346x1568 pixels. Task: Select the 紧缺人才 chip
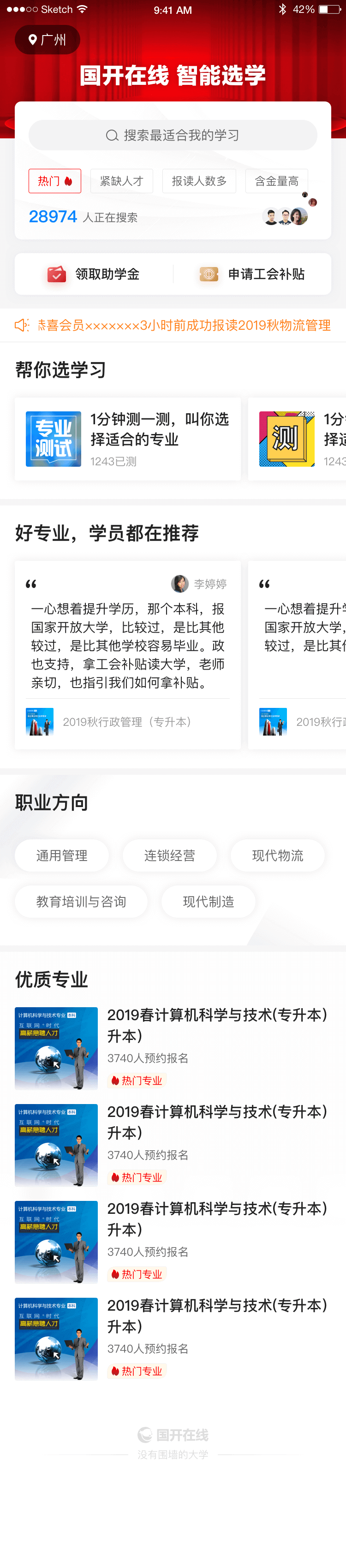tap(121, 181)
